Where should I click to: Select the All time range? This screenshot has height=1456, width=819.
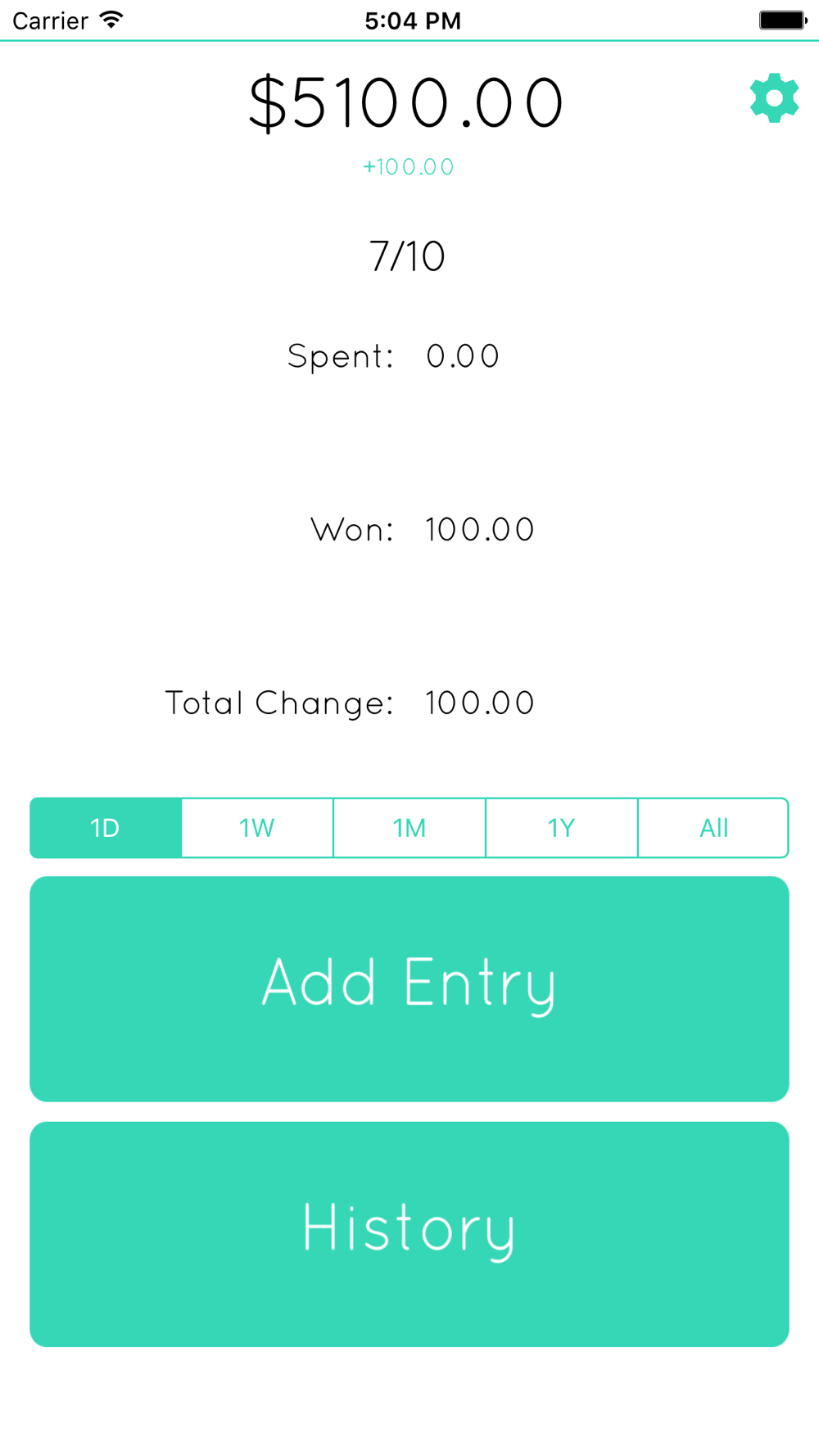coord(713,828)
